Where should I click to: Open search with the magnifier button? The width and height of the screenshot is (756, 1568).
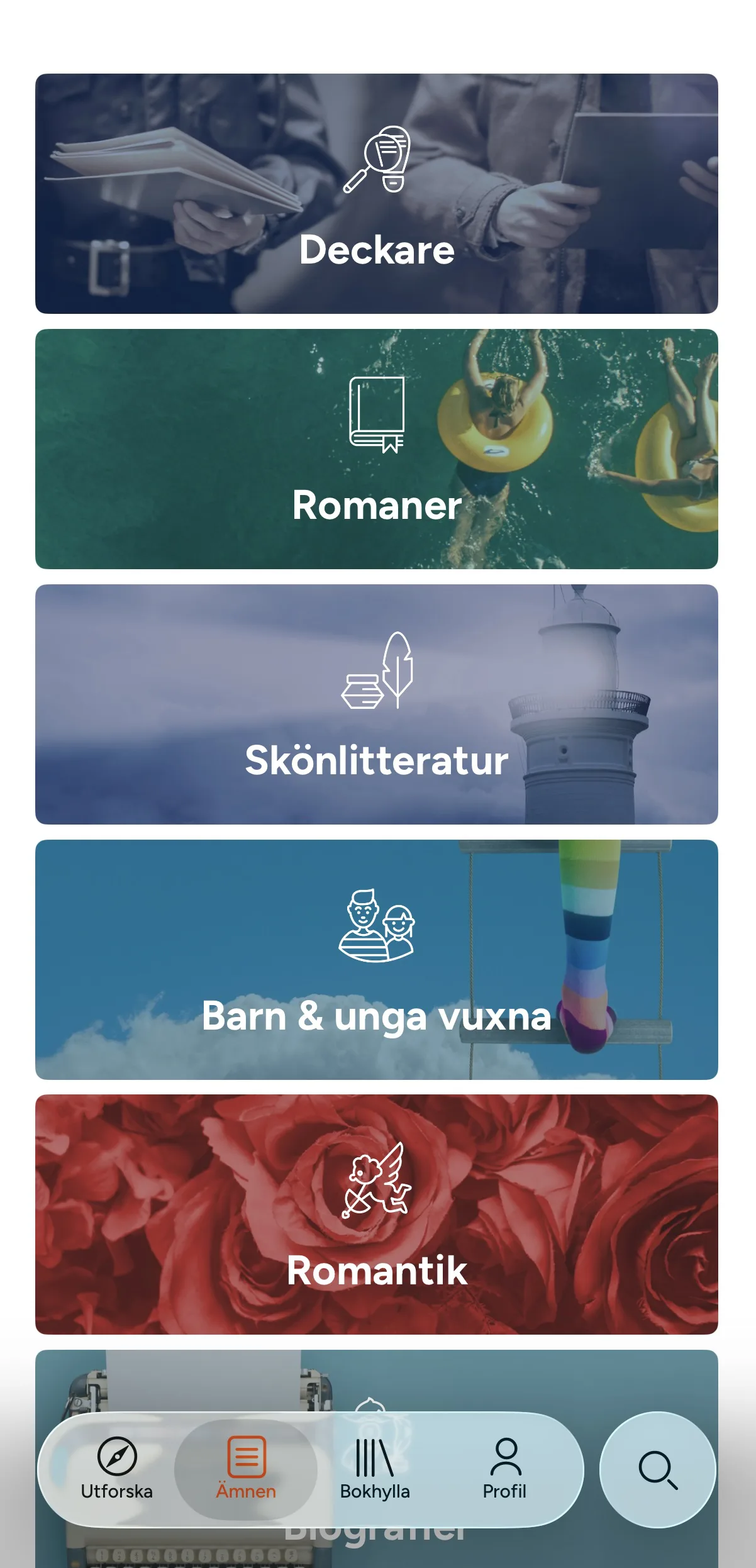click(657, 1470)
